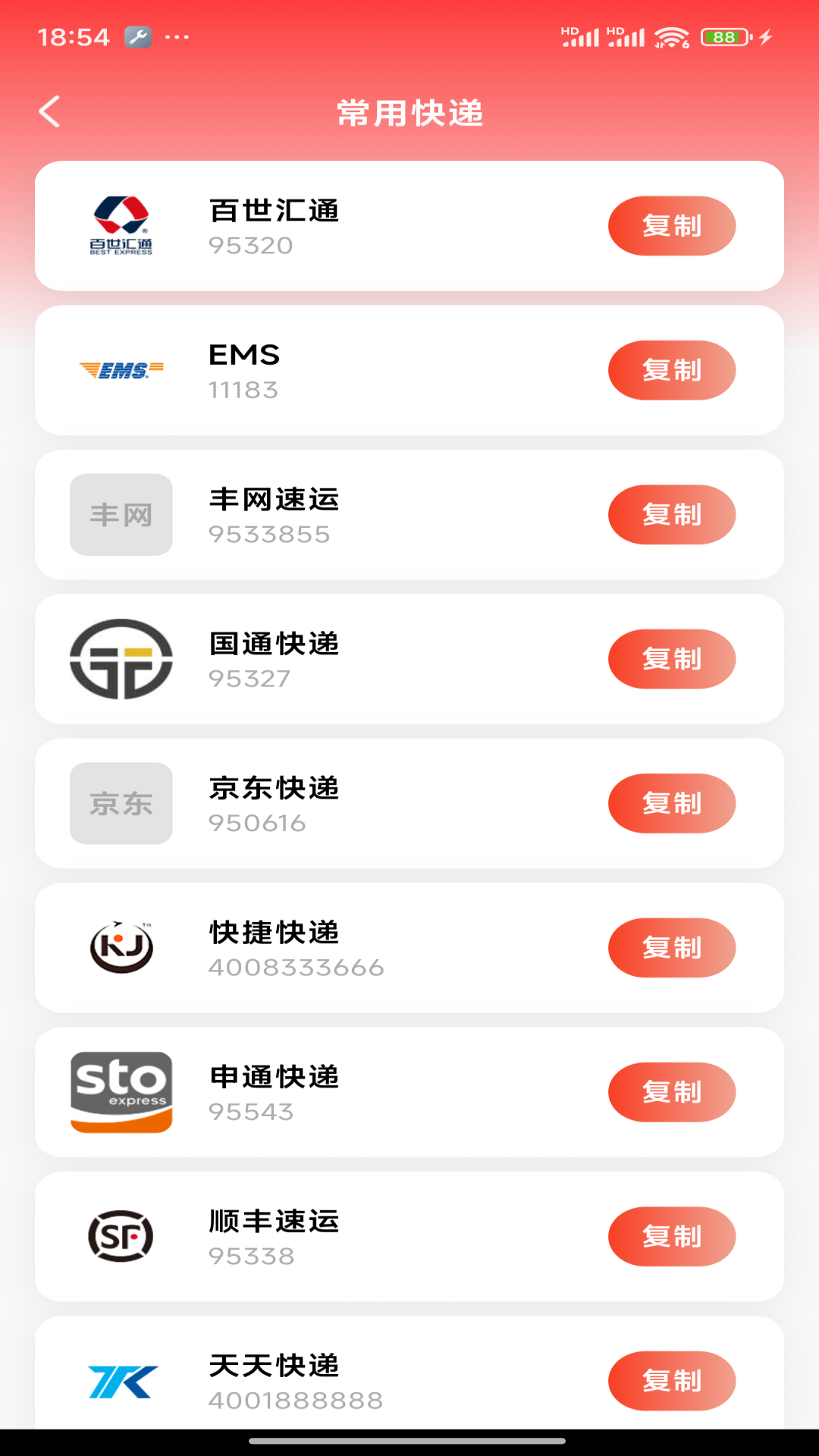Tap 复制 for 丰网速运

(x=671, y=515)
